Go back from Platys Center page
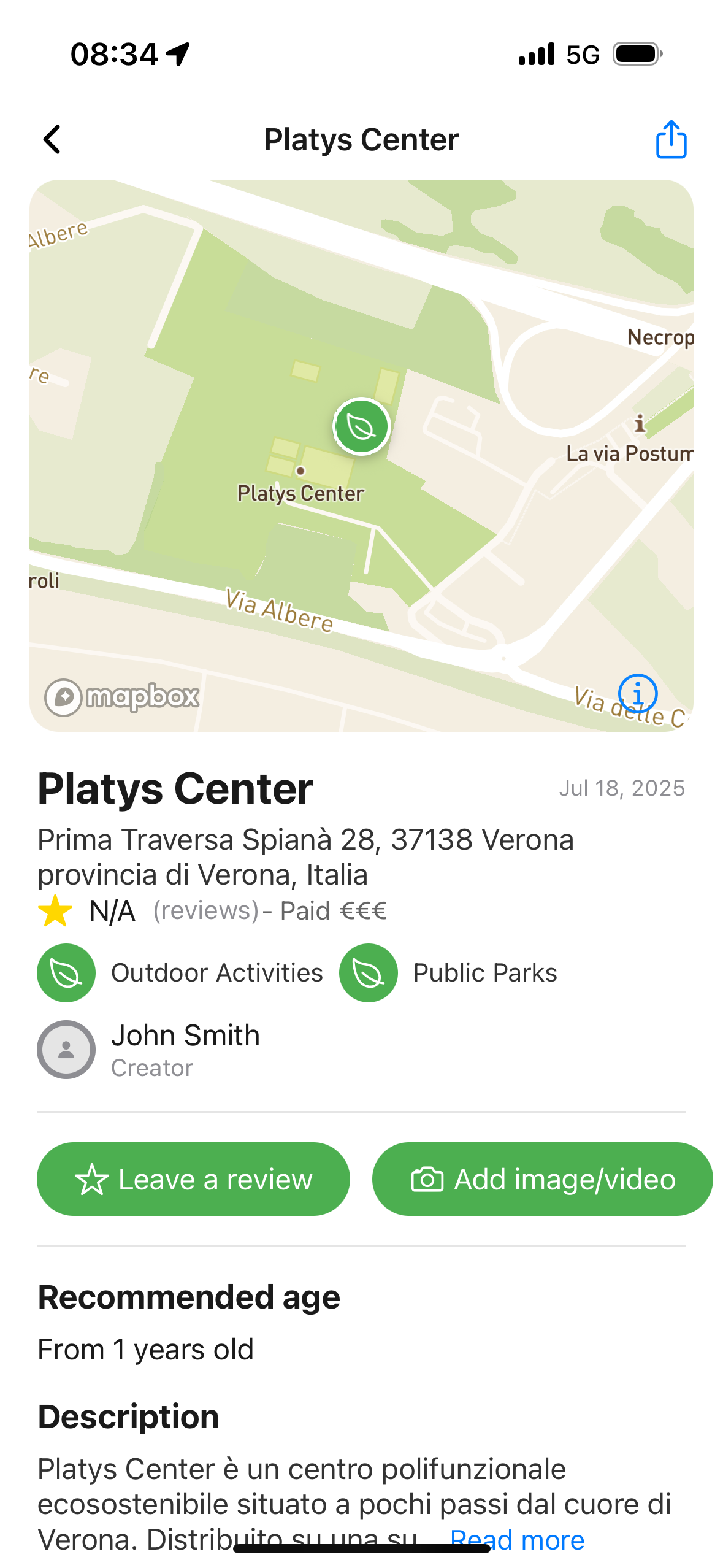 click(53, 140)
